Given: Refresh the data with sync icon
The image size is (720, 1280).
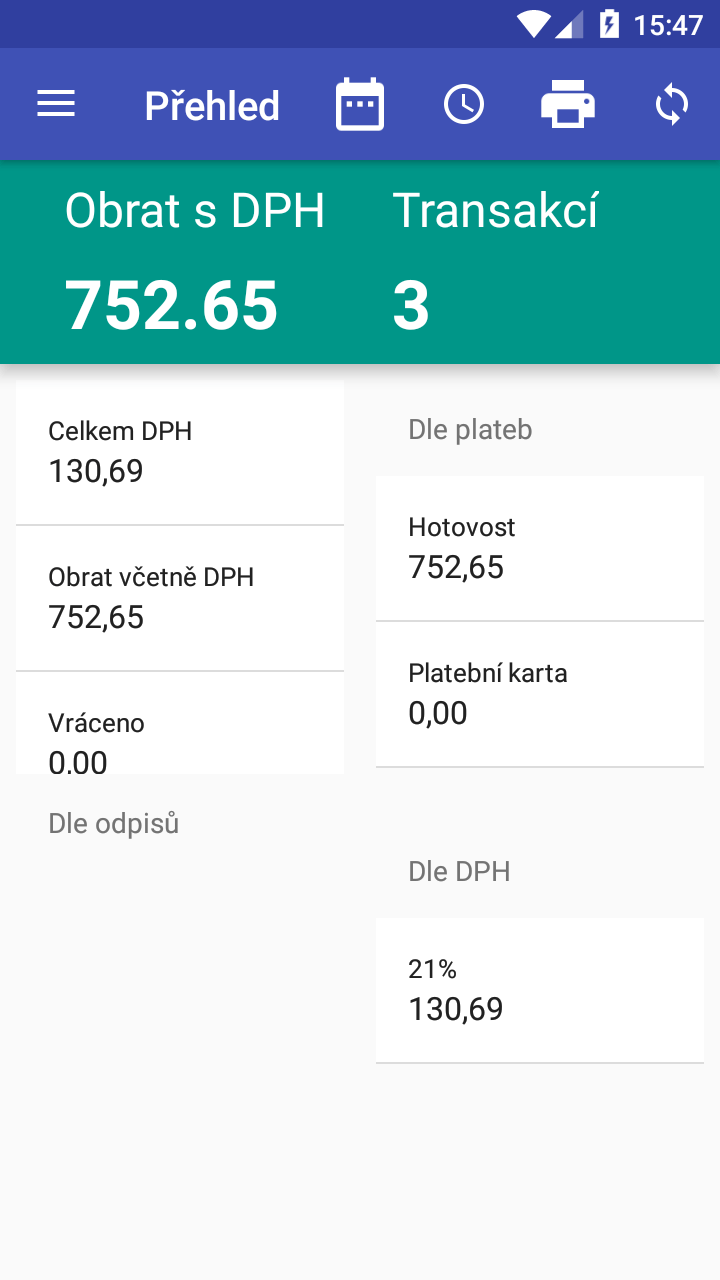Looking at the screenshot, I should [672, 104].
